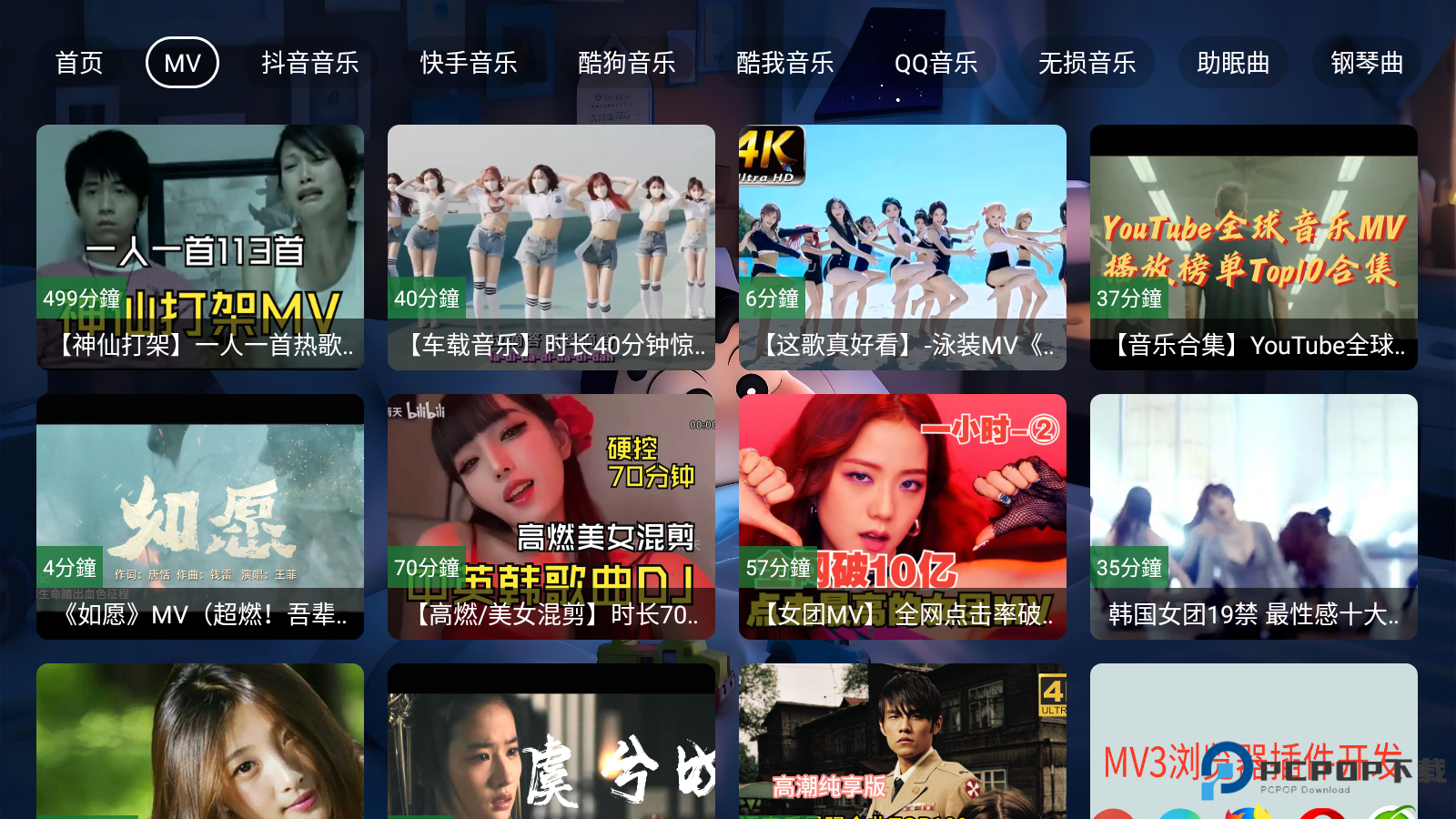This screenshot has height=819, width=1456.
Task: Open 【音乐合集】YouTube全球 video card
Action: click(x=1254, y=247)
